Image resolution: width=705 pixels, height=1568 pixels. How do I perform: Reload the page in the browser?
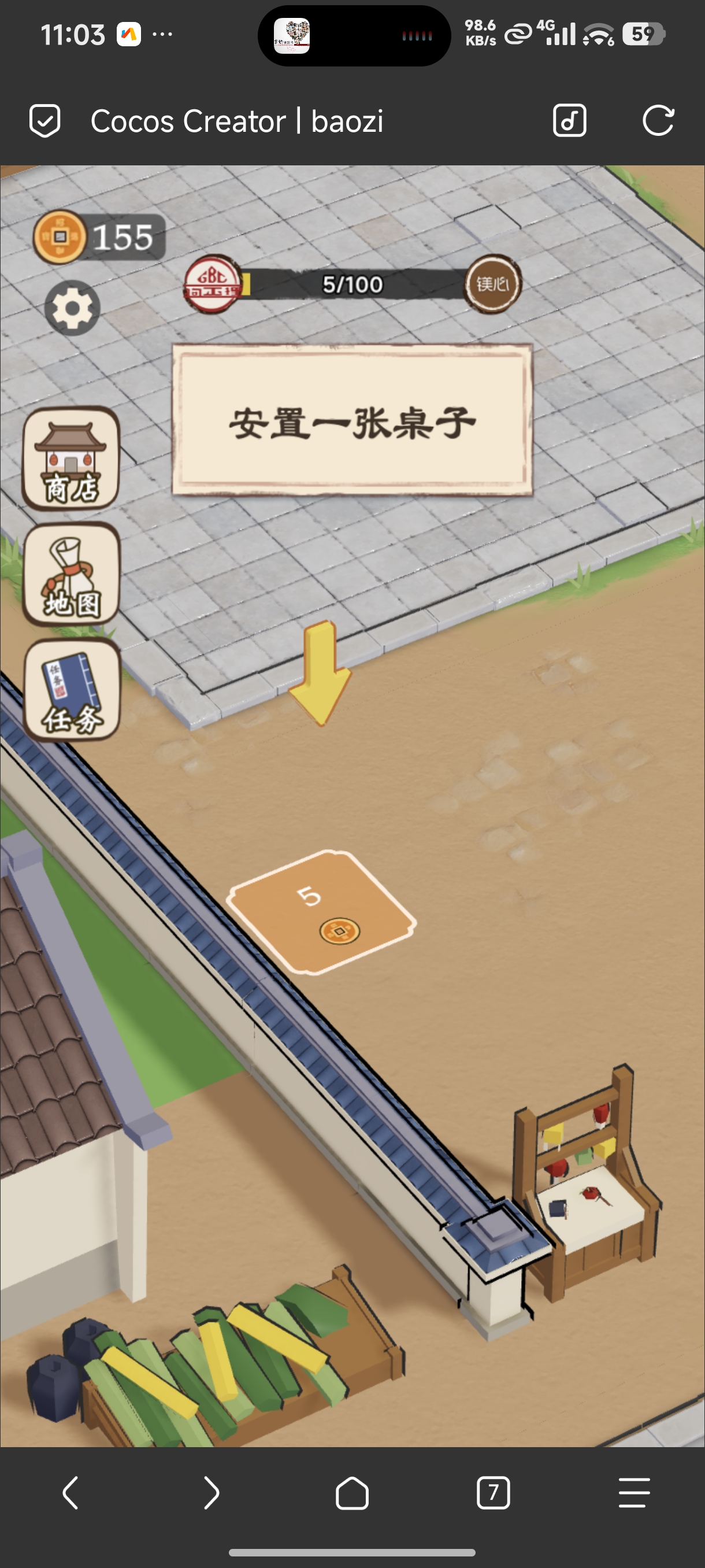[658, 120]
